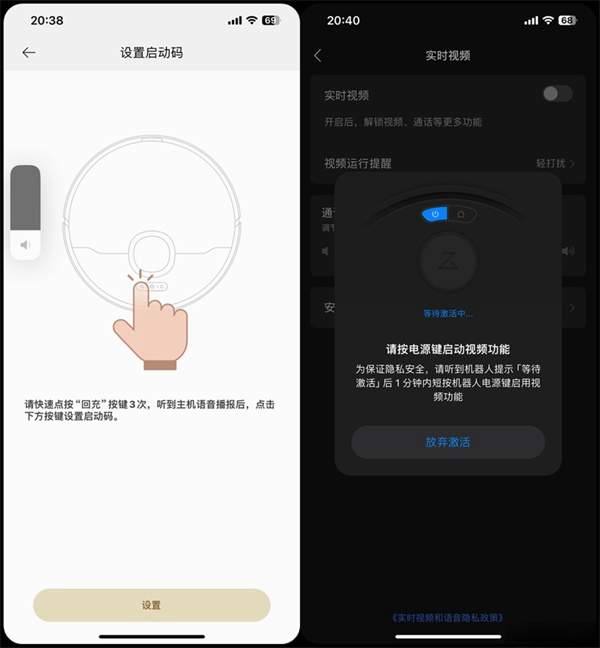Tap 放弃激活 to cancel activation
This screenshot has width=600, height=648.
447,442
